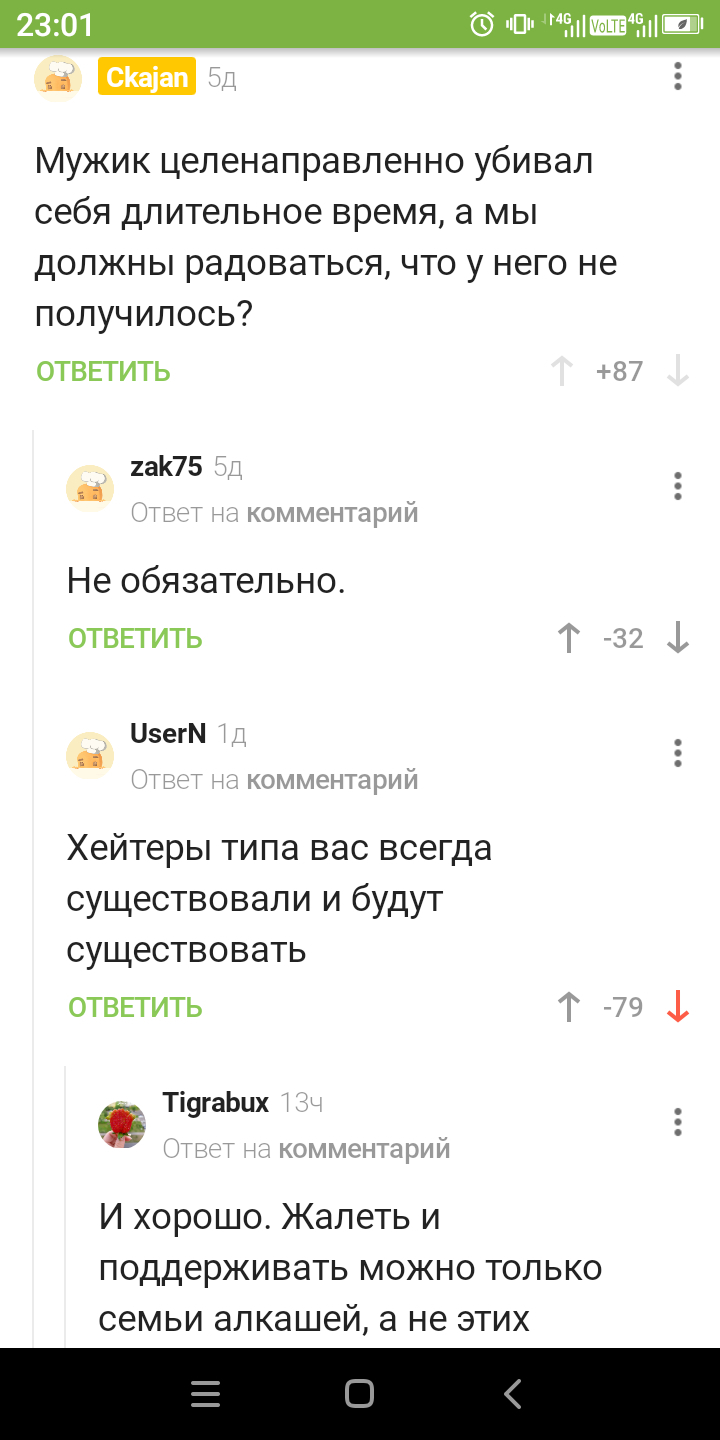720x1440 pixels.
Task: Reply to zak75's comment
Action: point(135,639)
